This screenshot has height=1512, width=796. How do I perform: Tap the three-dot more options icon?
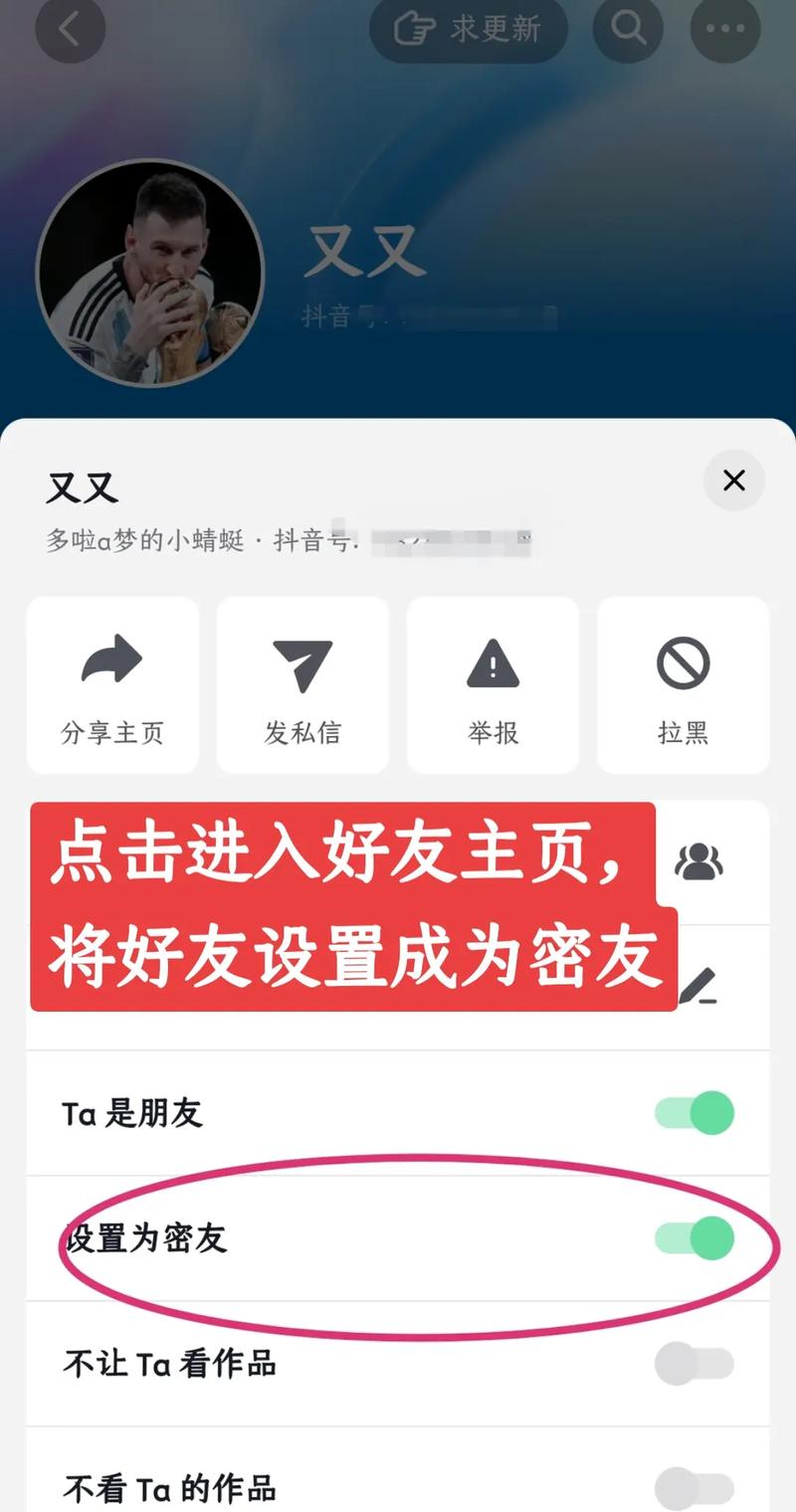click(725, 29)
